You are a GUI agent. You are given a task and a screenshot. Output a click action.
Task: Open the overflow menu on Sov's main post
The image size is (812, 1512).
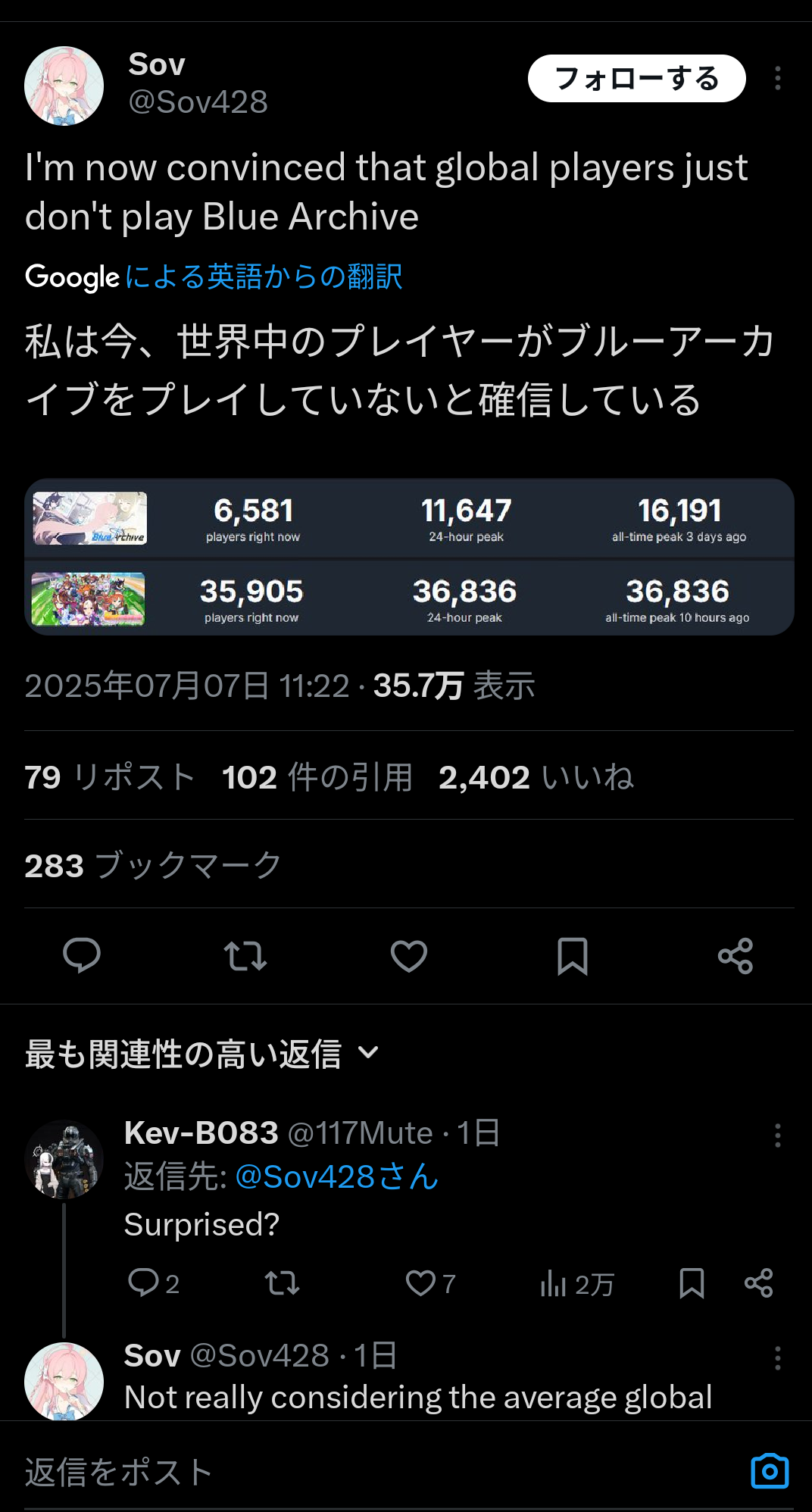tap(777, 79)
